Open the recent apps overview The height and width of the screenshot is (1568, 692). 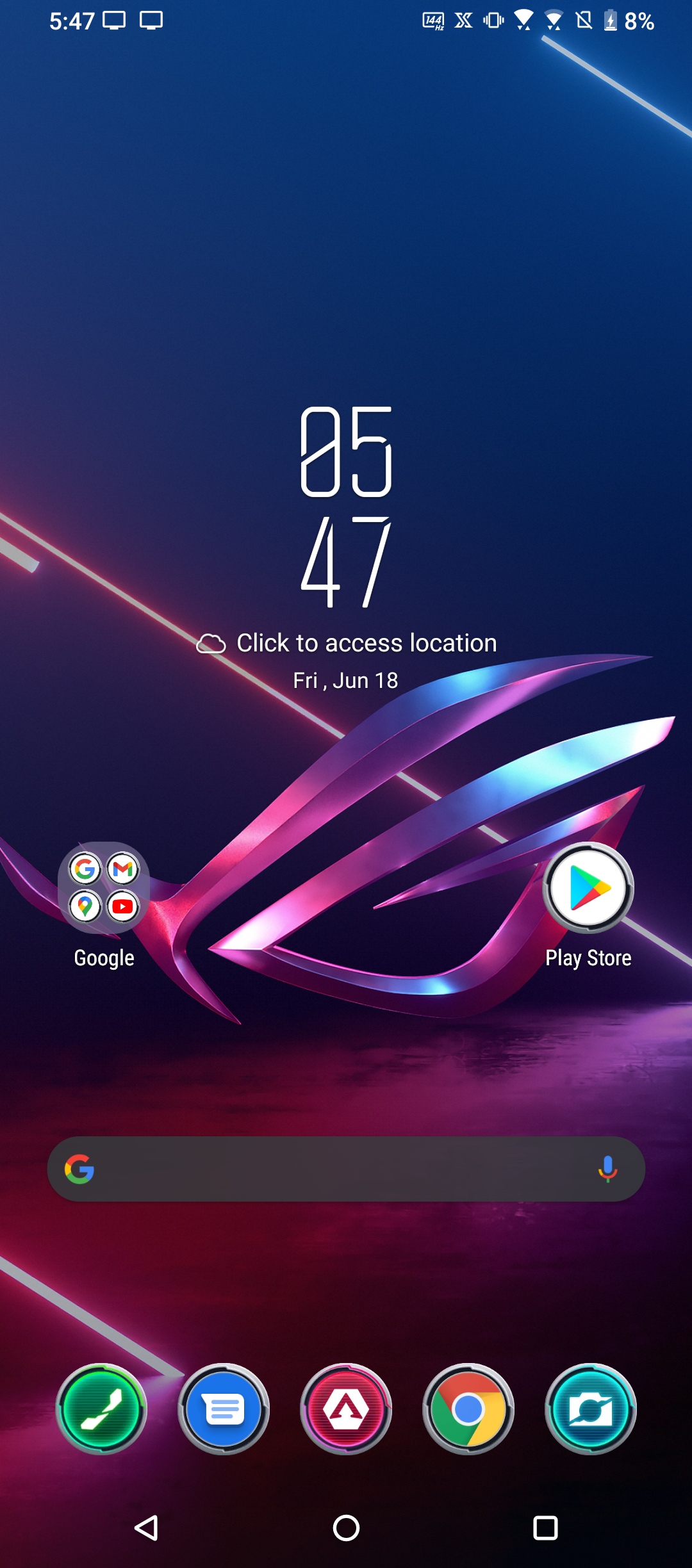pyautogui.click(x=545, y=1528)
